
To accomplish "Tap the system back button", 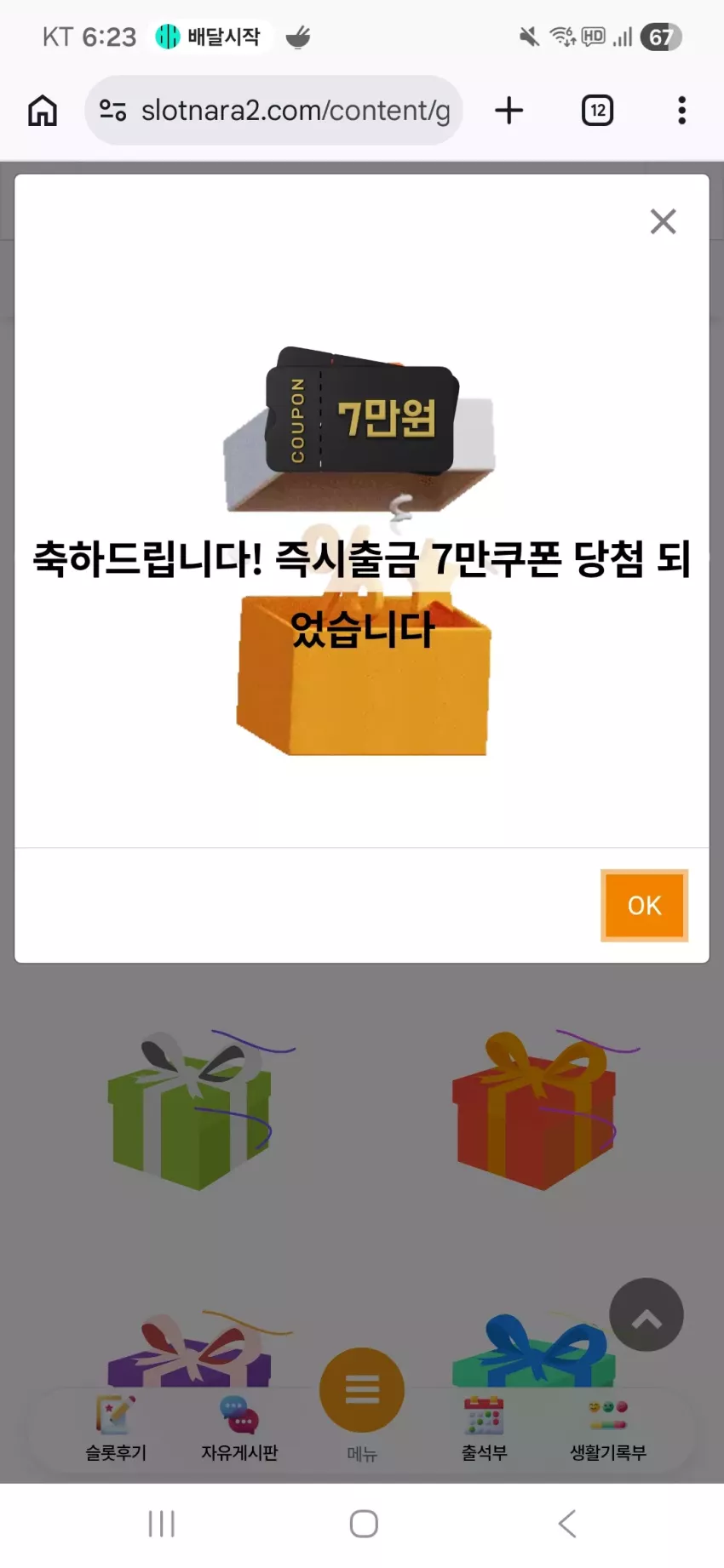I will [x=567, y=1524].
